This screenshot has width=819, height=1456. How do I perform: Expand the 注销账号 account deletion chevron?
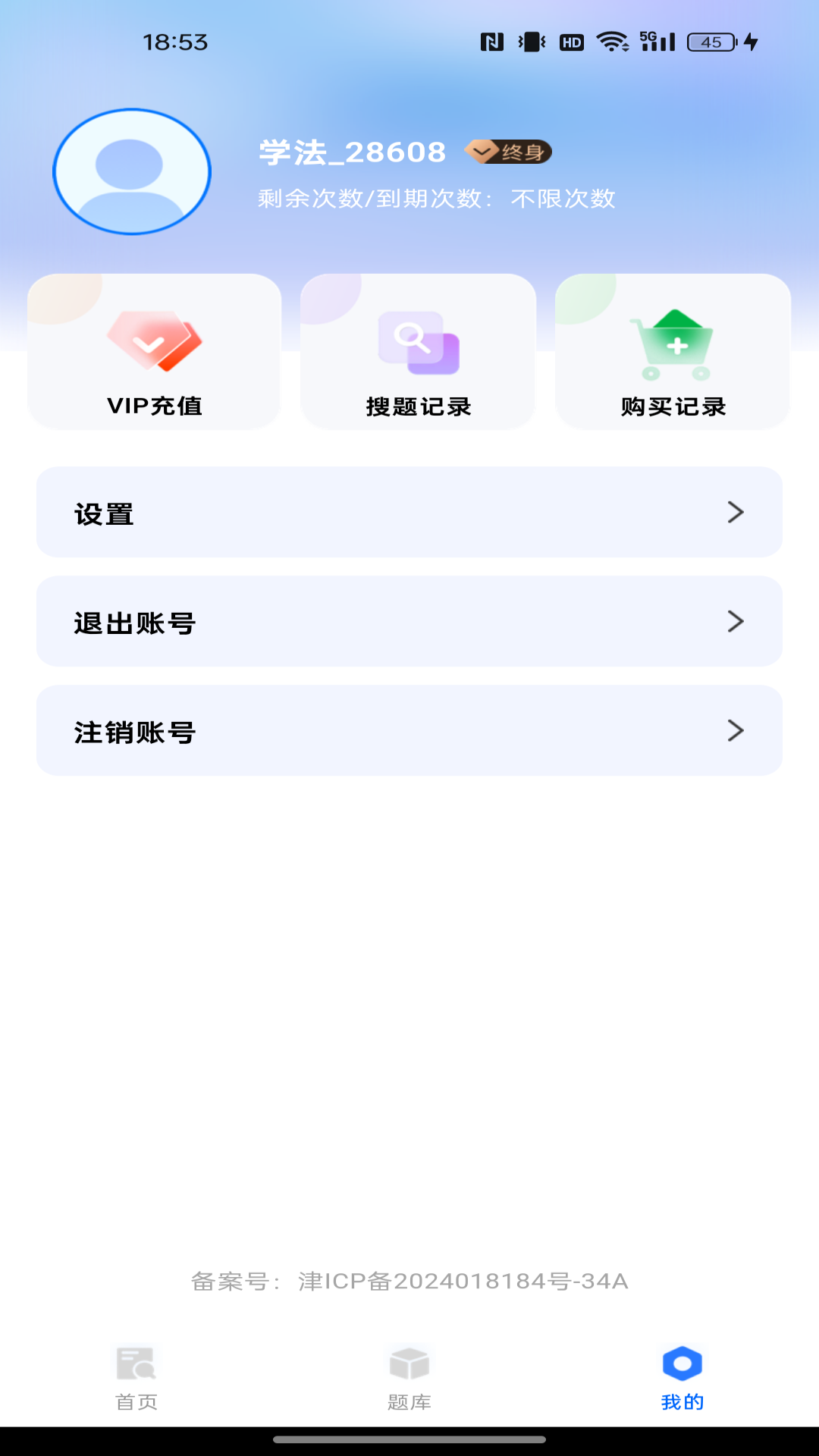click(x=734, y=730)
